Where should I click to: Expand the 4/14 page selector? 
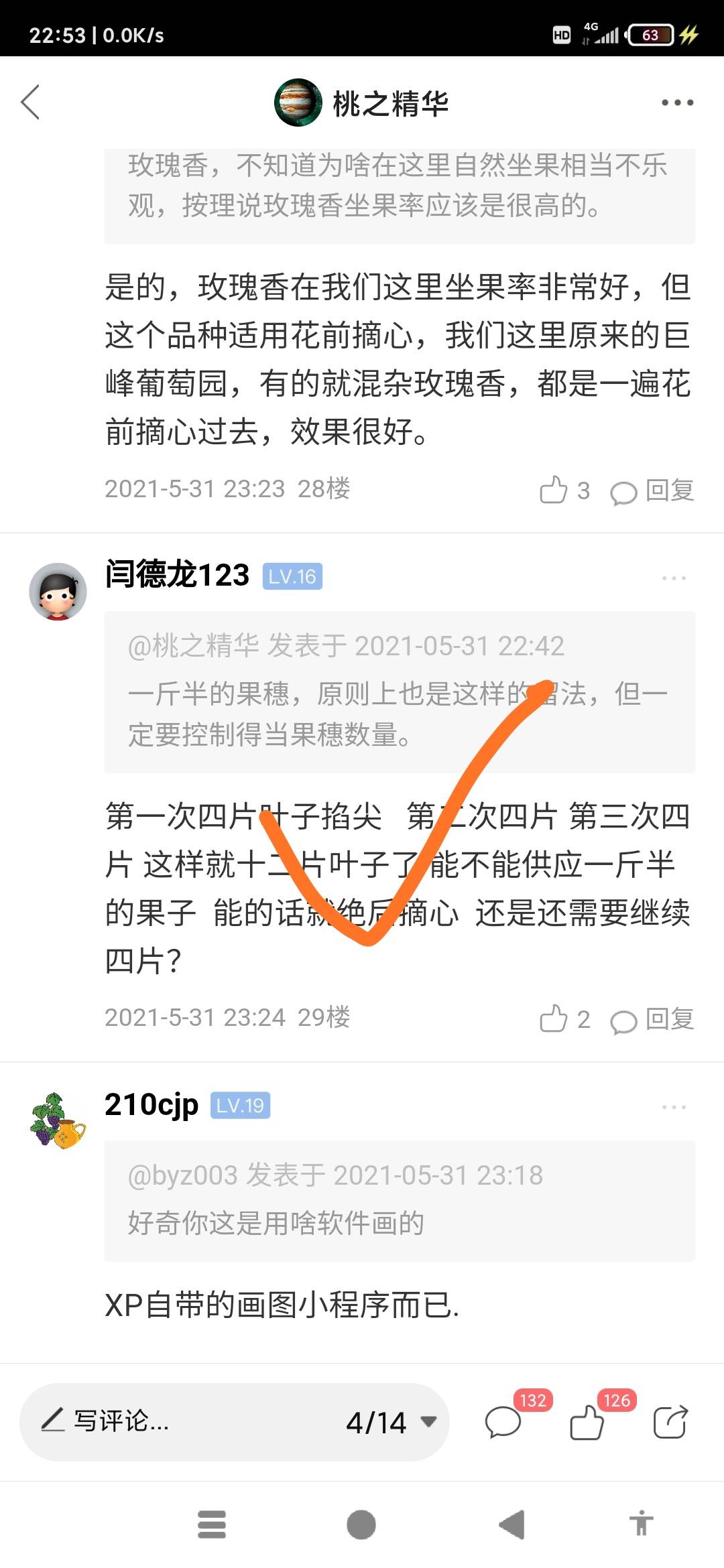click(x=391, y=1422)
